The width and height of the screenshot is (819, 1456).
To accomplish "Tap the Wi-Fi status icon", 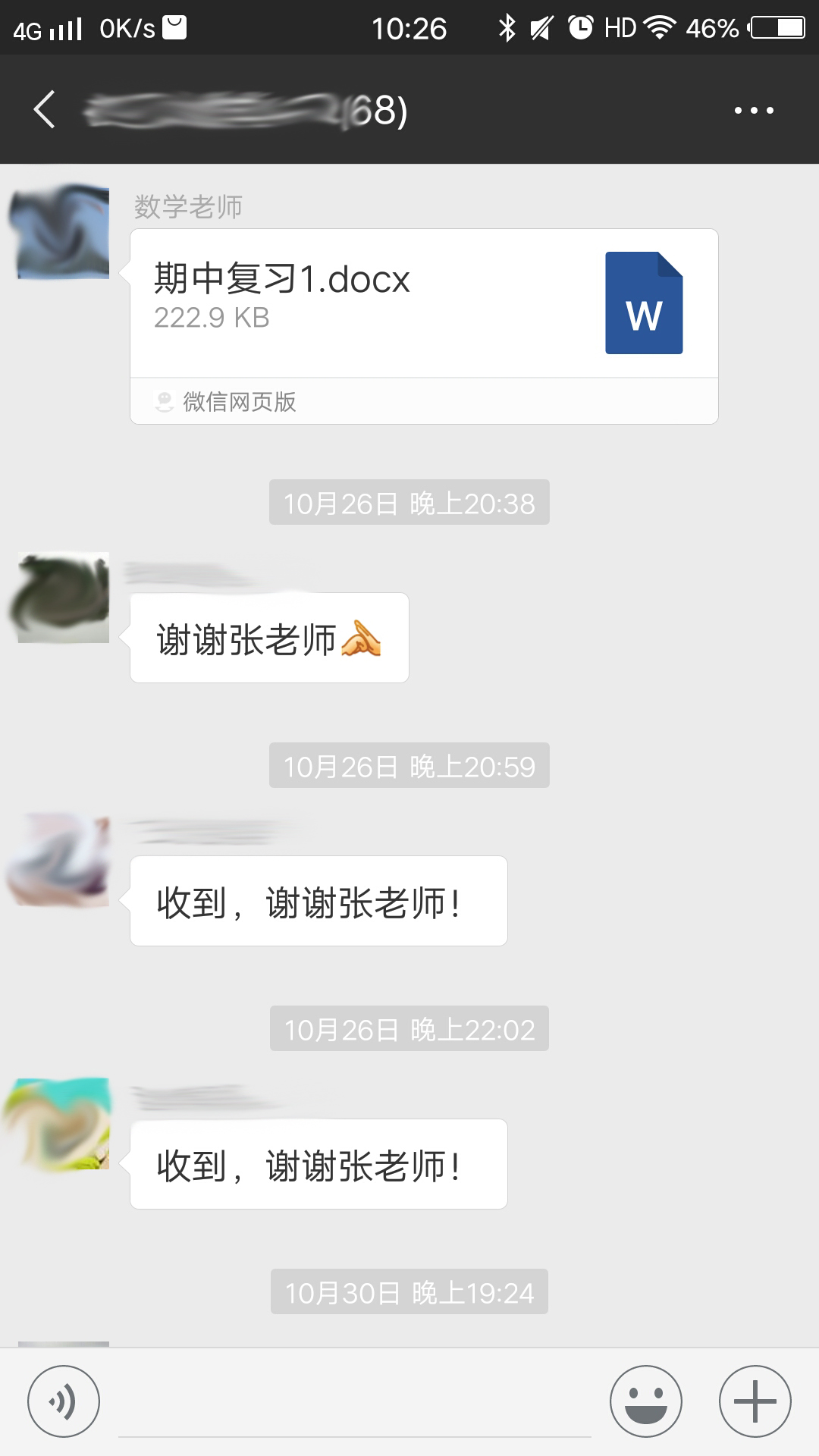I will [659, 28].
